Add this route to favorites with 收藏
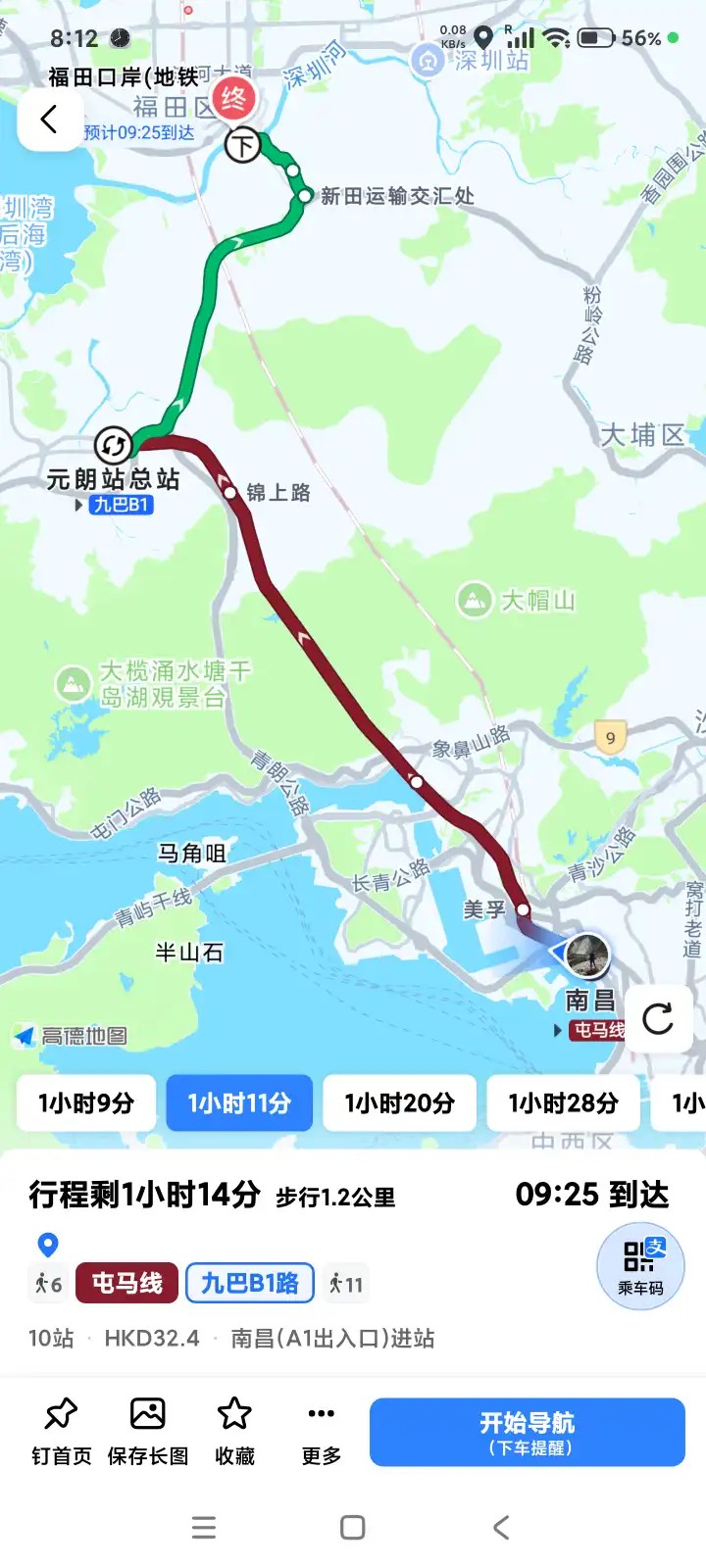Image resolution: width=706 pixels, height=1568 pixels. 234,1430
